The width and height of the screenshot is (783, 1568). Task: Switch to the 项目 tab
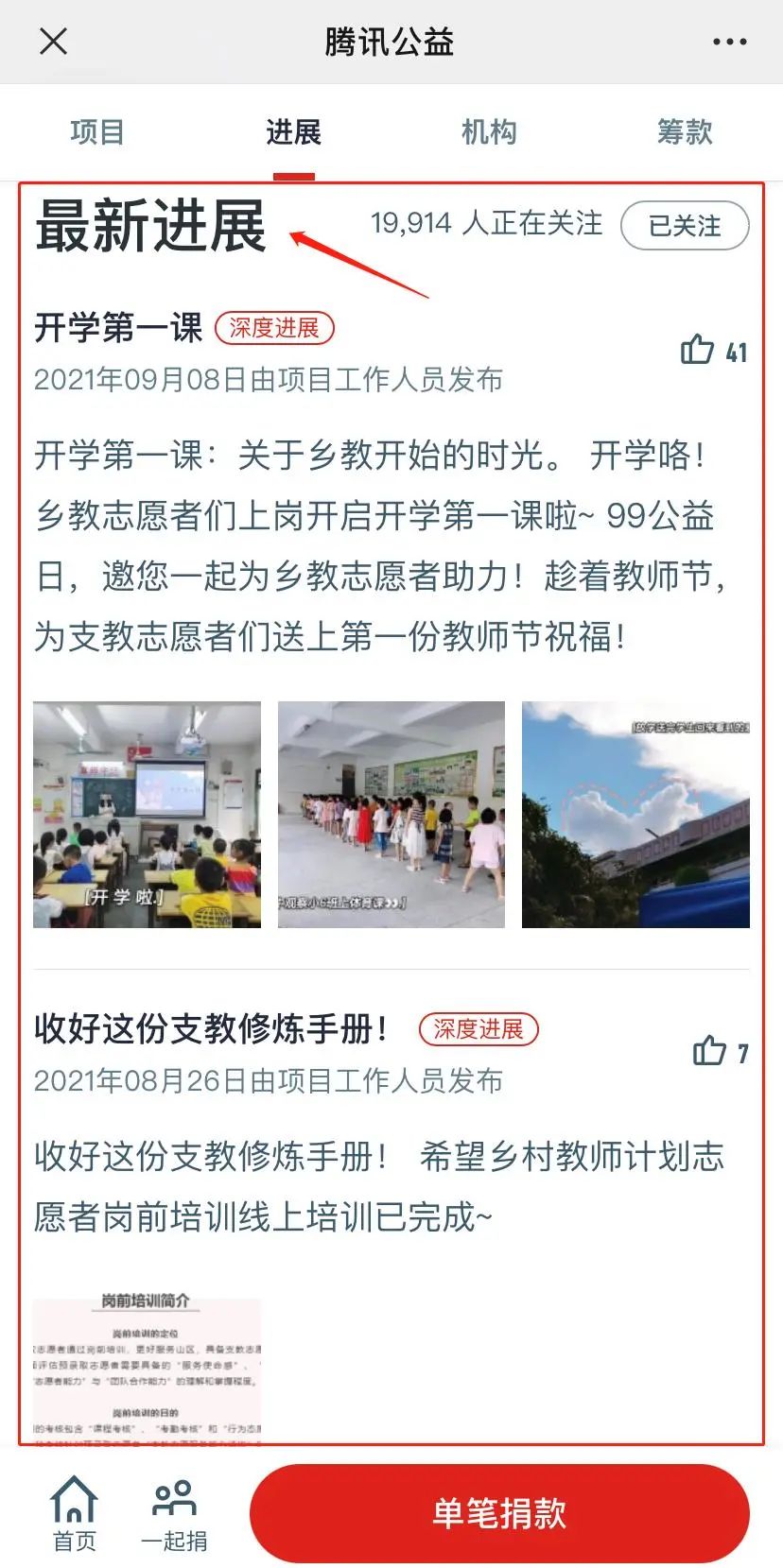(97, 132)
